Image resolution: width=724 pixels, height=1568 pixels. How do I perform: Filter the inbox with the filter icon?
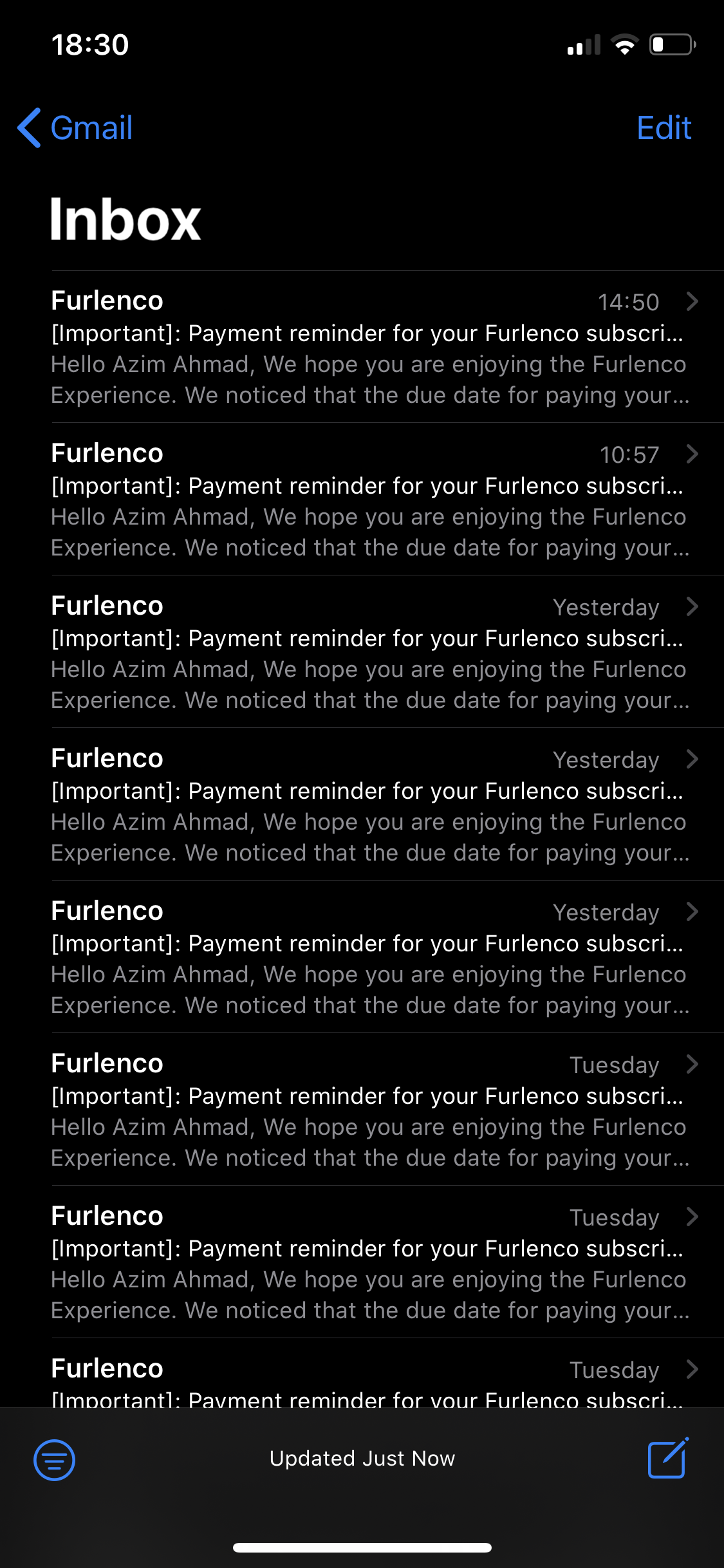pyautogui.click(x=54, y=1459)
